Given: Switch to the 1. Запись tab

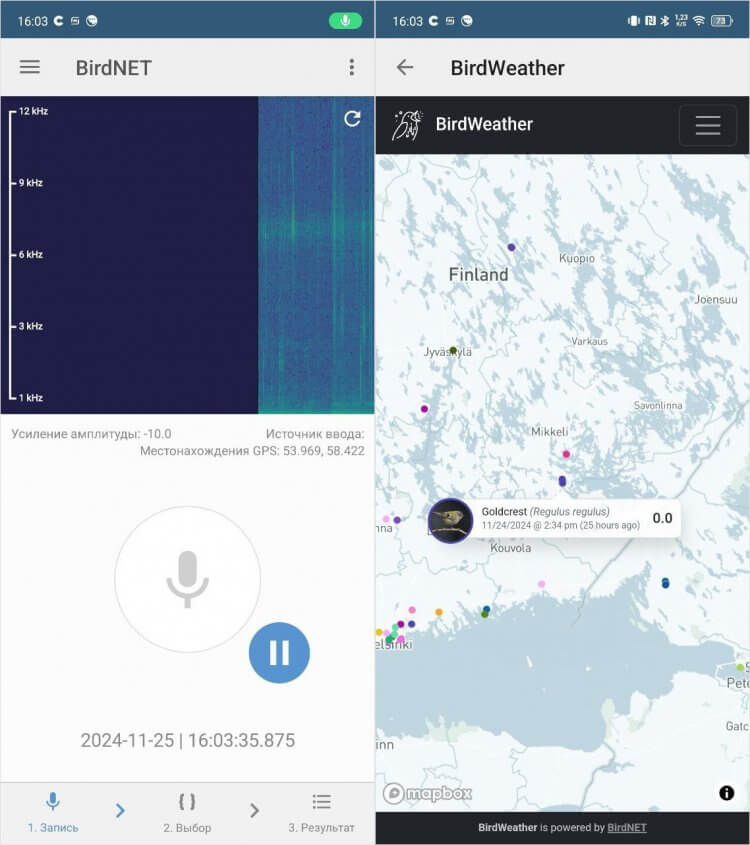Looking at the screenshot, I should tap(53, 812).
